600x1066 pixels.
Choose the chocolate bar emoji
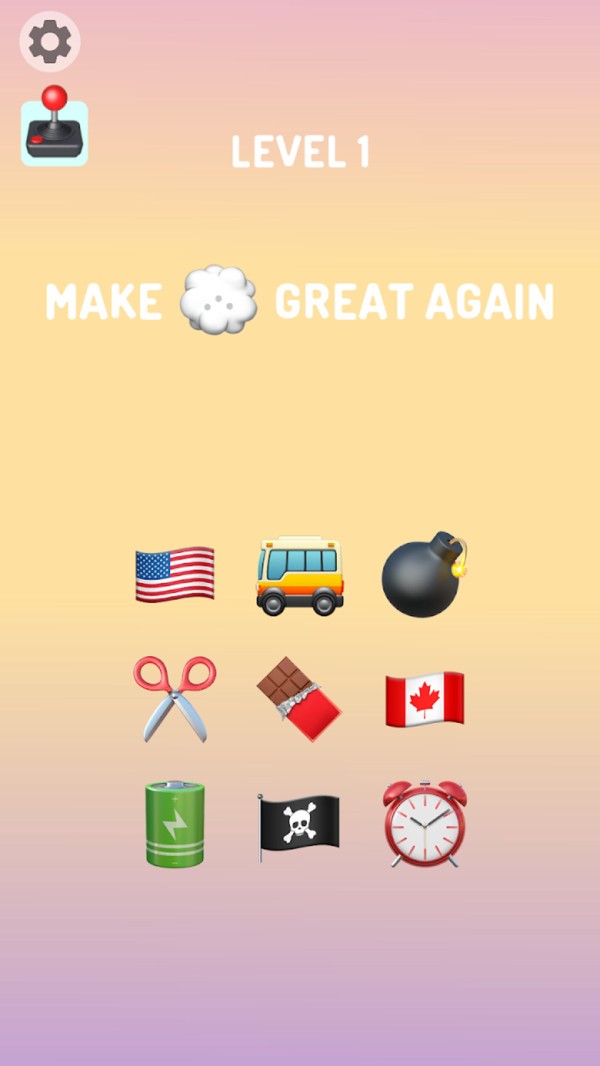pos(299,699)
